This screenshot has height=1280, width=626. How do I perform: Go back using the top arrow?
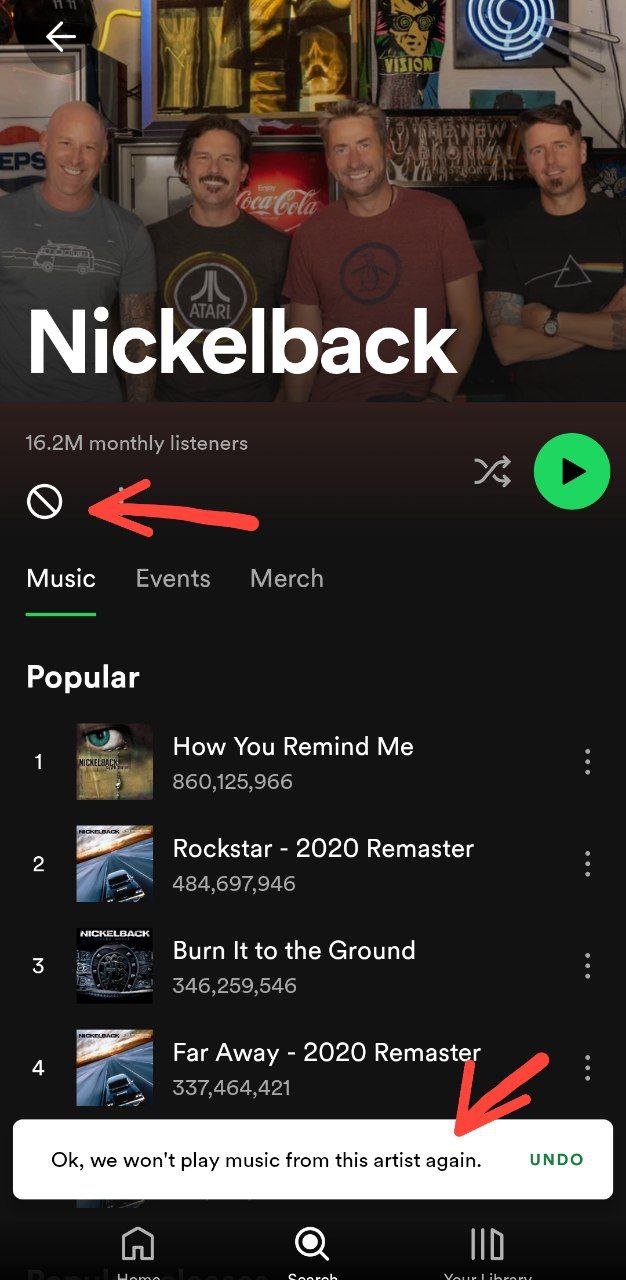click(60, 37)
